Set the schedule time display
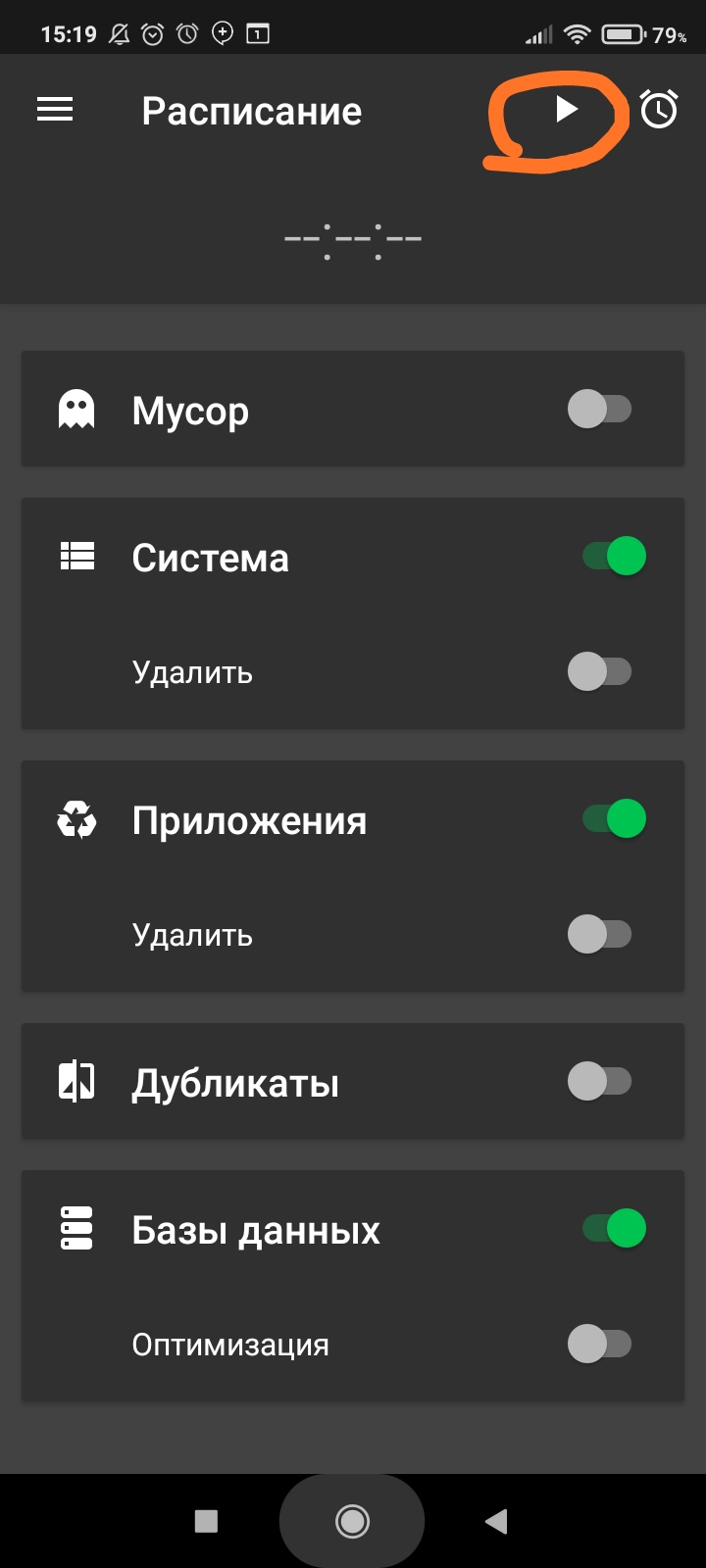The height and width of the screenshot is (1568, 706). pos(353,238)
